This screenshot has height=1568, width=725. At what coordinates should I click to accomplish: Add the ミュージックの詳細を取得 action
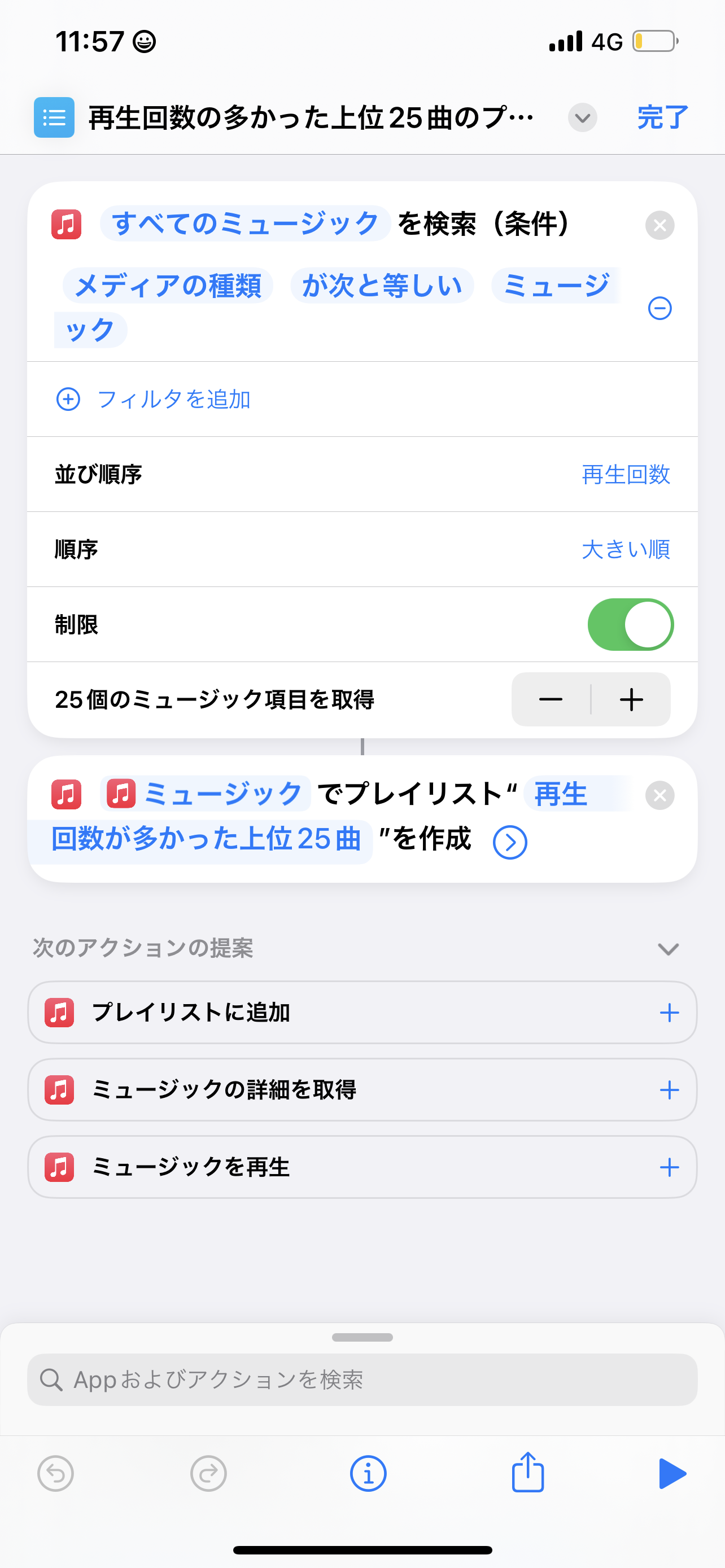tap(669, 1090)
